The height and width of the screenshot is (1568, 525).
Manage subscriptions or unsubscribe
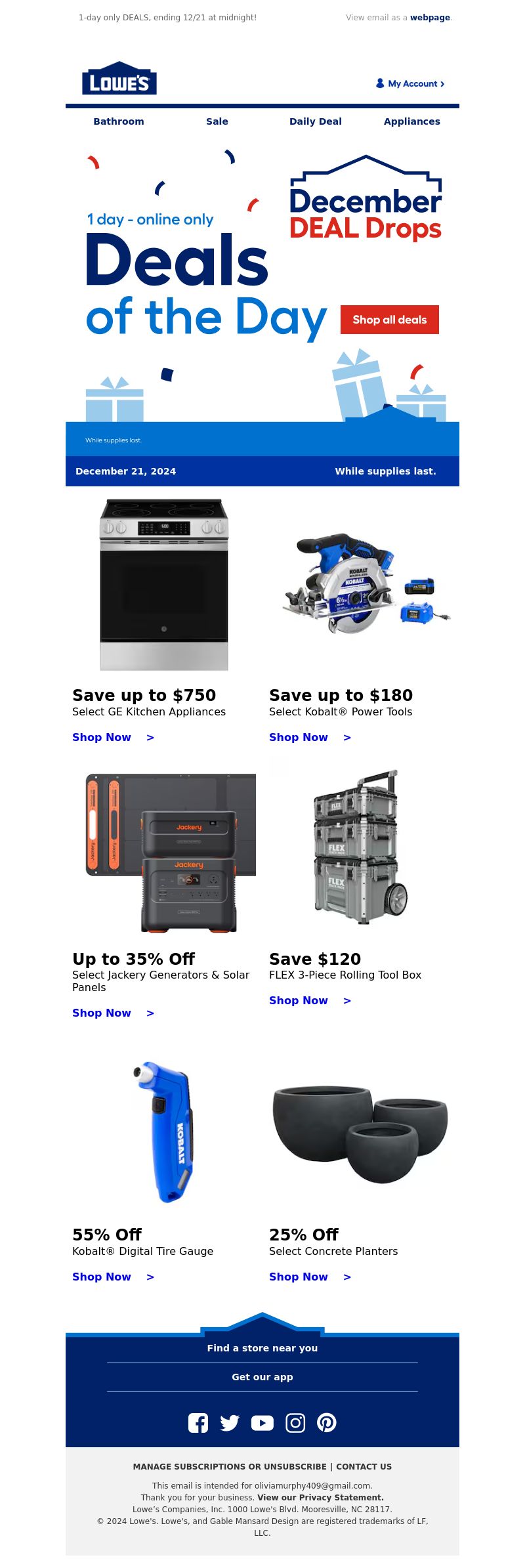[x=230, y=1466]
